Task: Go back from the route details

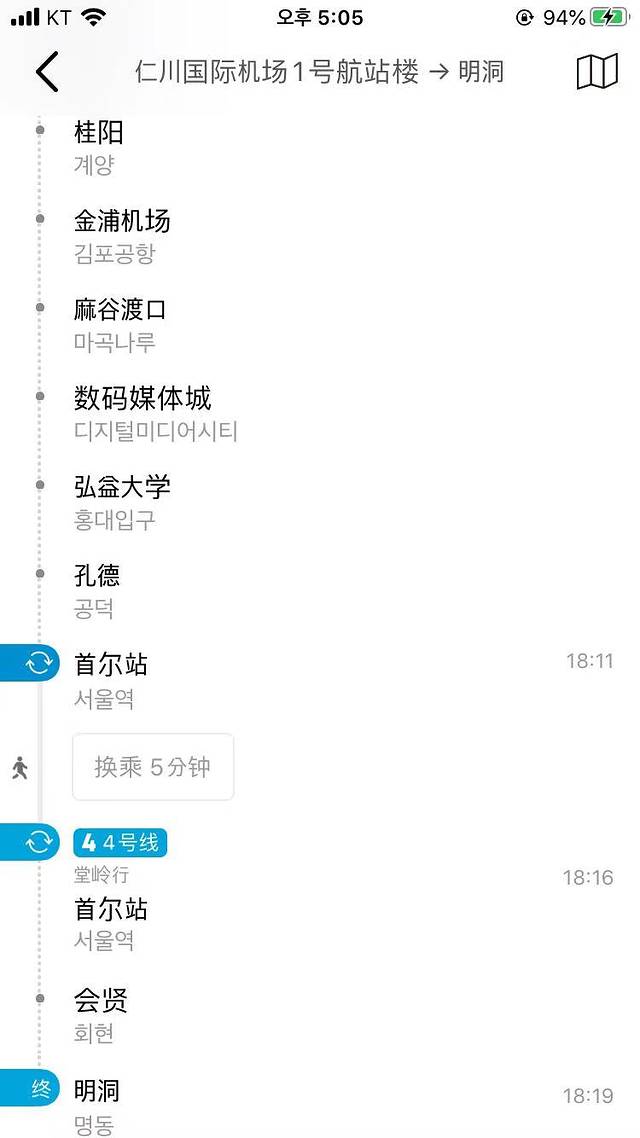Action: click(x=47, y=72)
